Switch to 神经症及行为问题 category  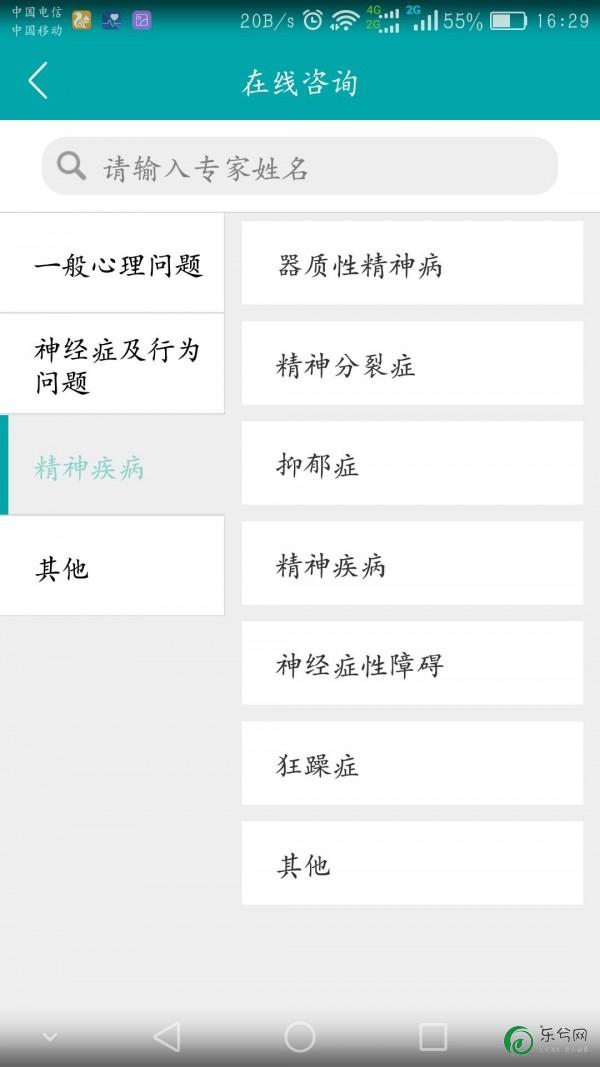point(112,364)
